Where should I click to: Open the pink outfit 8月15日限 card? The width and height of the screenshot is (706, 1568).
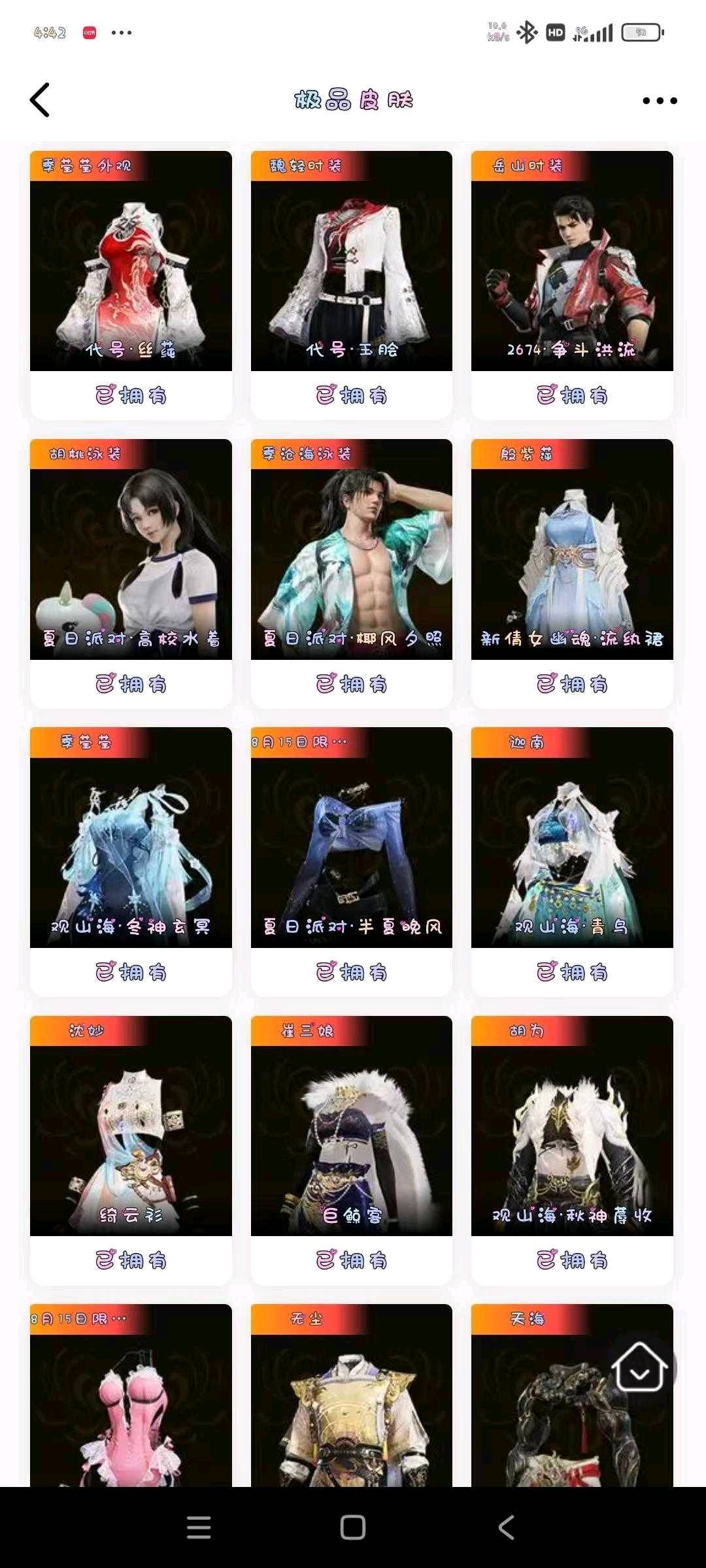coord(131,1405)
